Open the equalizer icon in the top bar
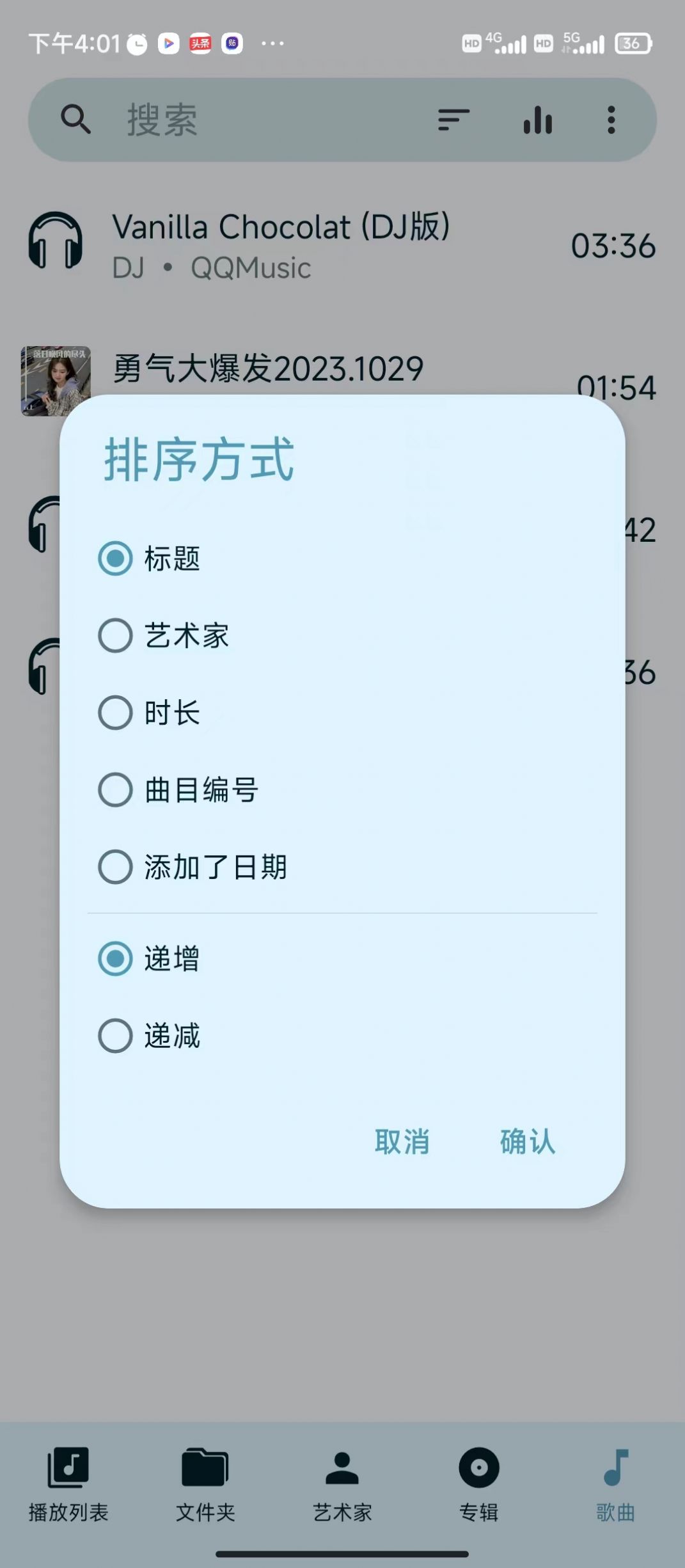The height and width of the screenshot is (1568, 685). tap(537, 120)
